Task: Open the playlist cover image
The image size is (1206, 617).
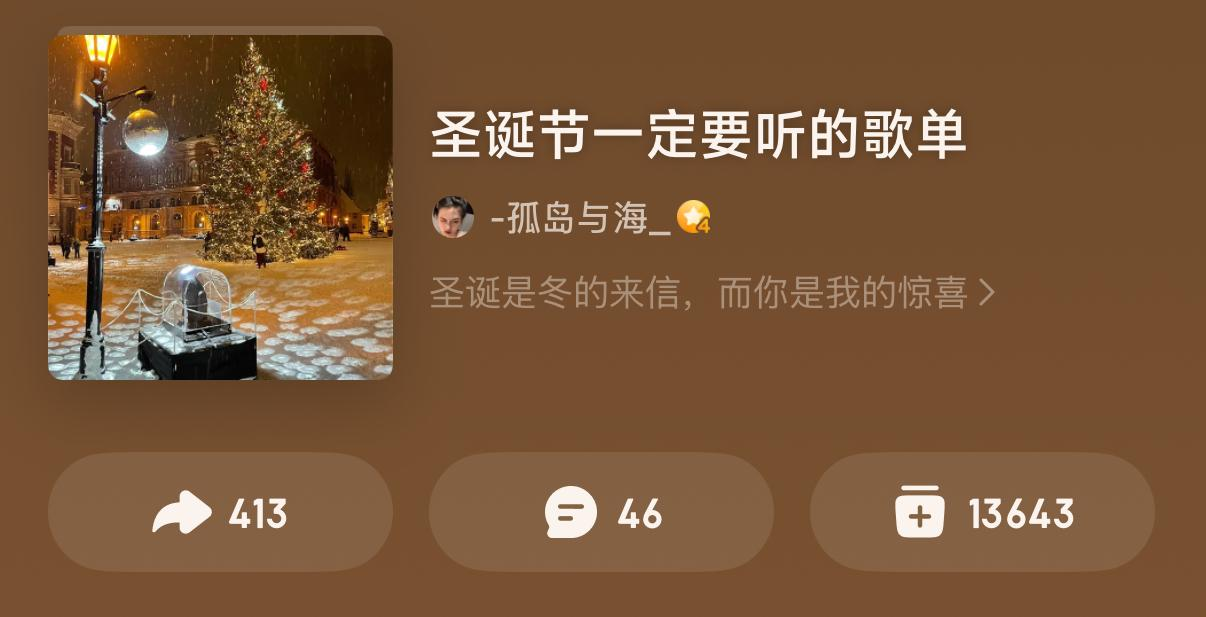Action: [x=220, y=207]
